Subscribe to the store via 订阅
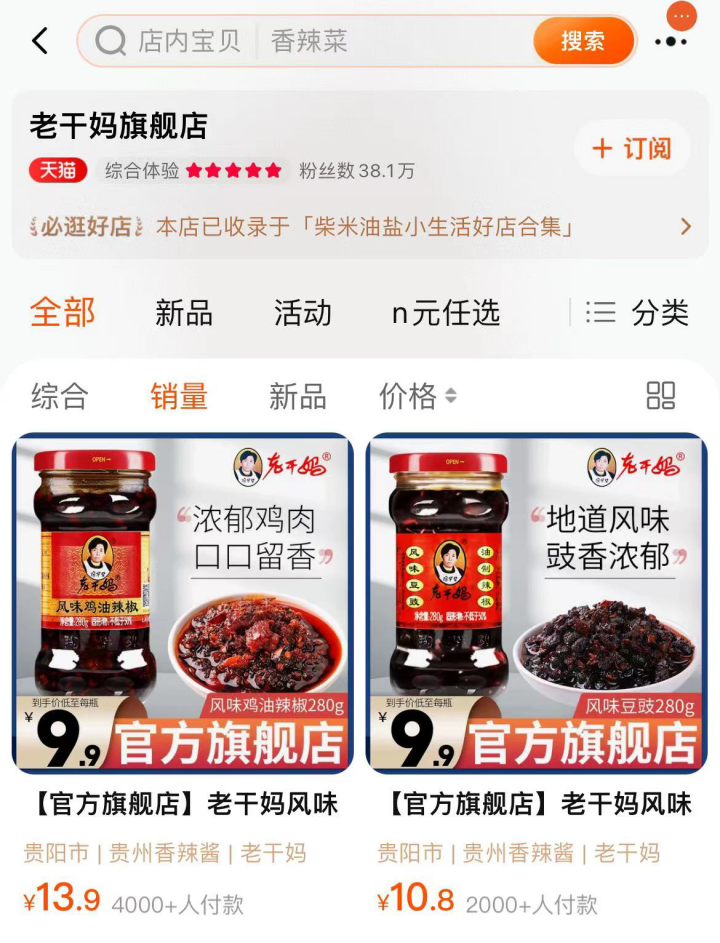Screen dimensions: 720x943 (x=632, y=149)
